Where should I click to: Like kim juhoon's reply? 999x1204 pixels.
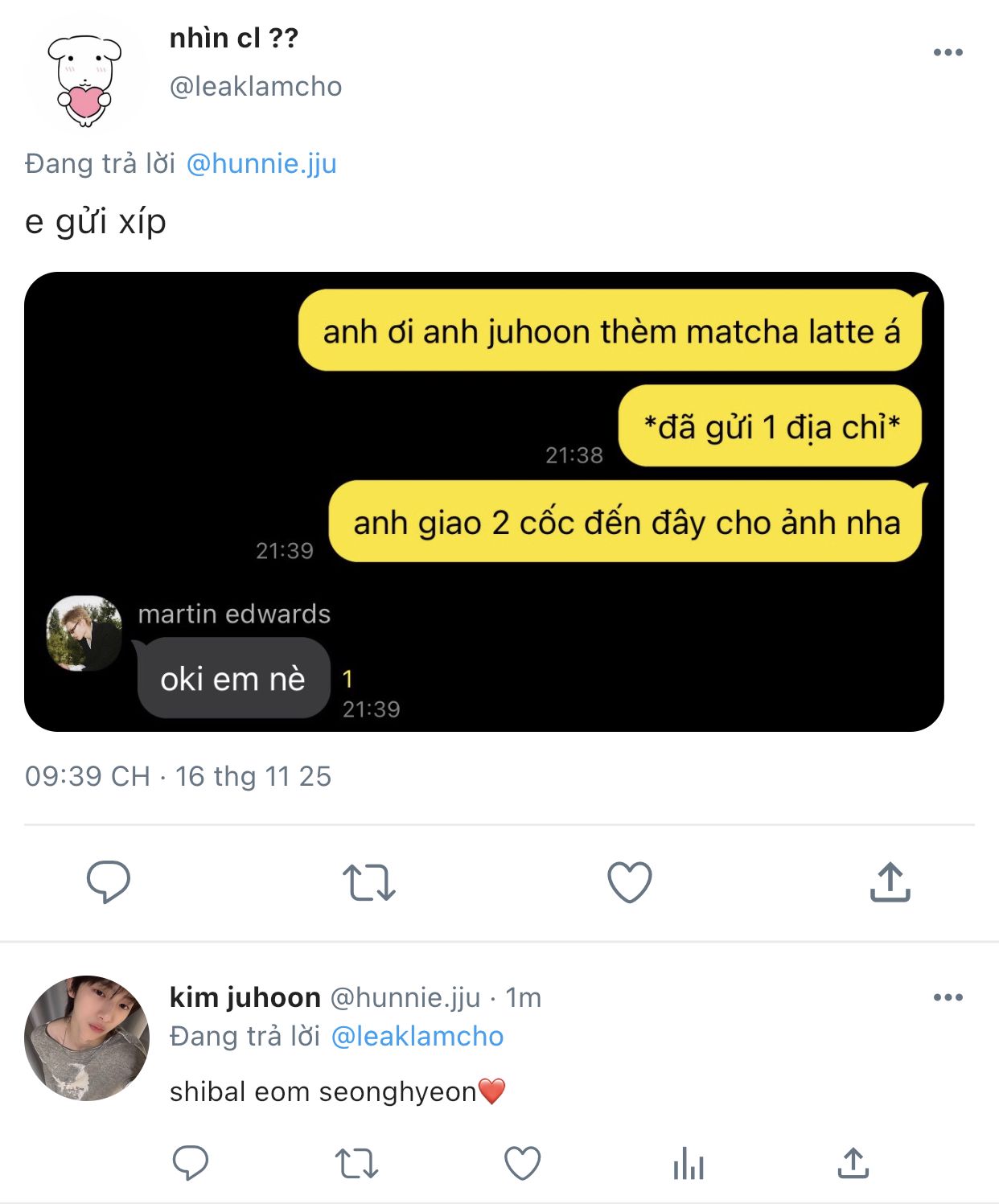point(522,1163)
